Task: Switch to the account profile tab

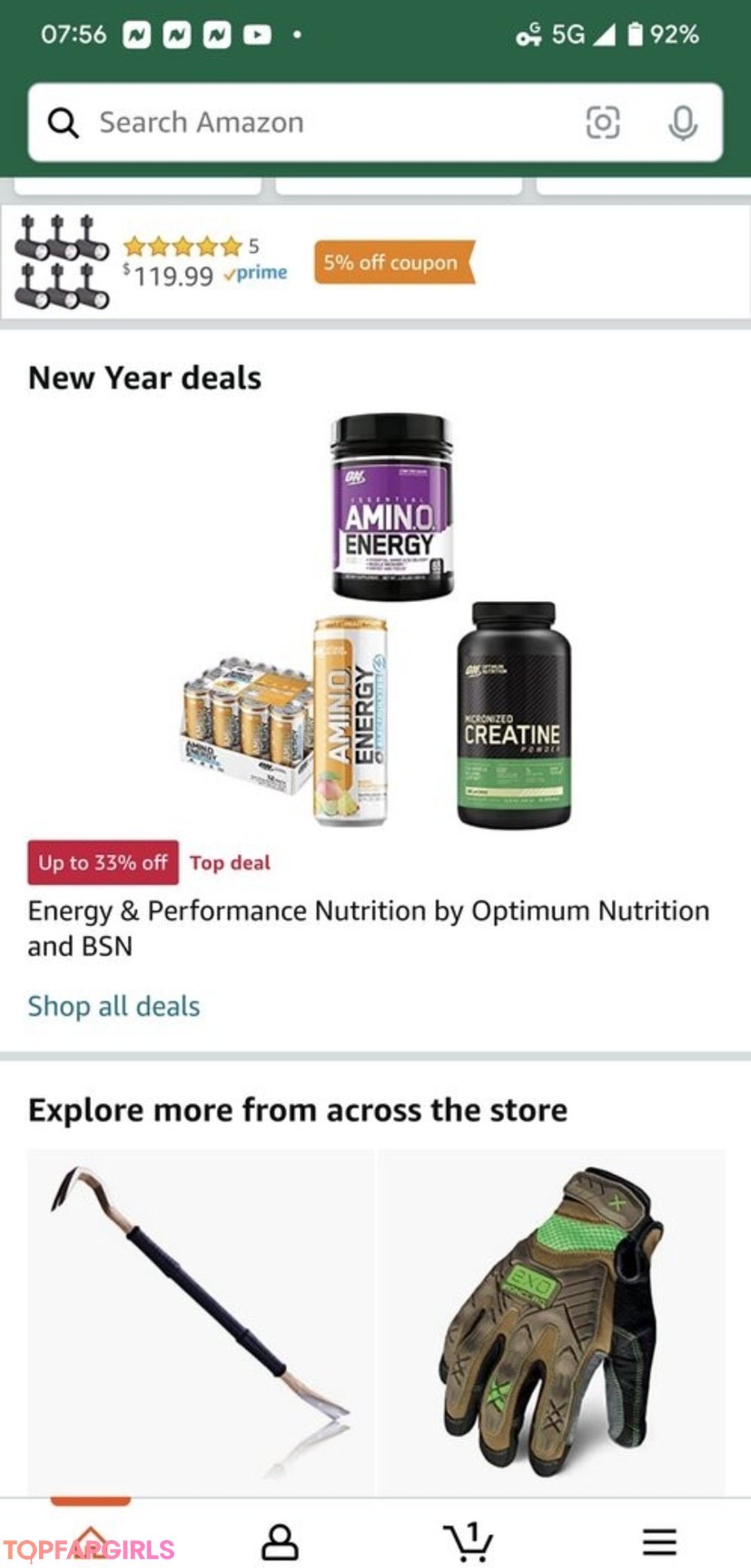Action: pyautogui.click(x=280, y=1541)
